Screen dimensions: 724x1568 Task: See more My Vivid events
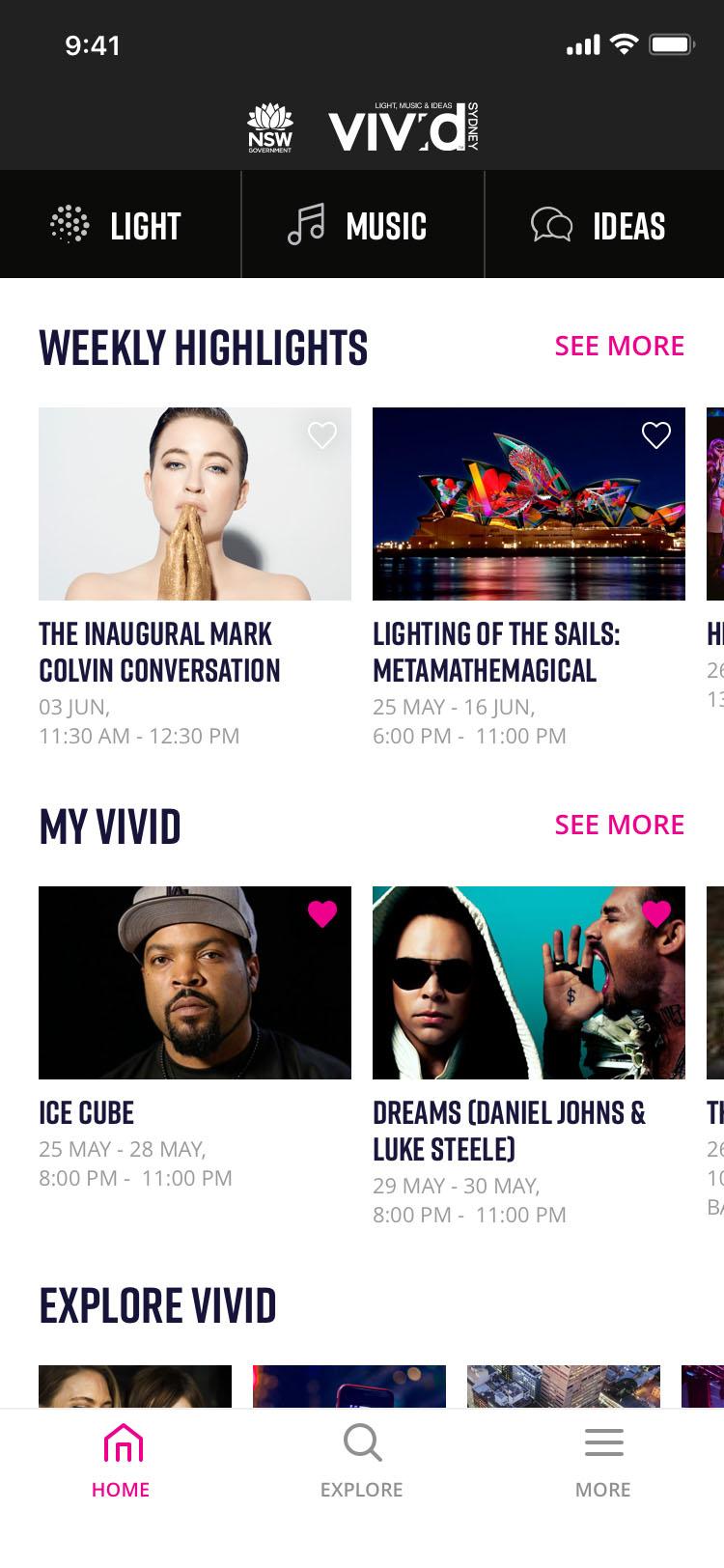point(619,825)
